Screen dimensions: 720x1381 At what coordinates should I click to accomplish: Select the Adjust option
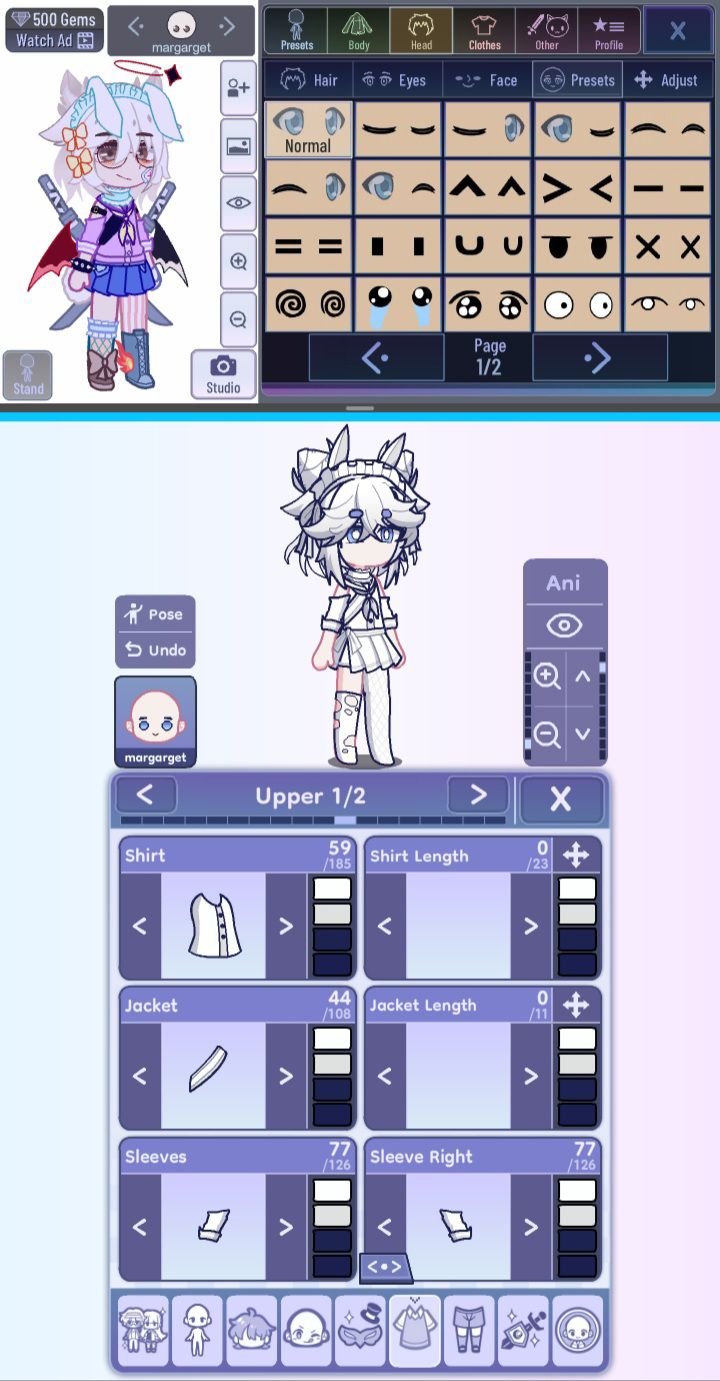(x=666, y=80)
